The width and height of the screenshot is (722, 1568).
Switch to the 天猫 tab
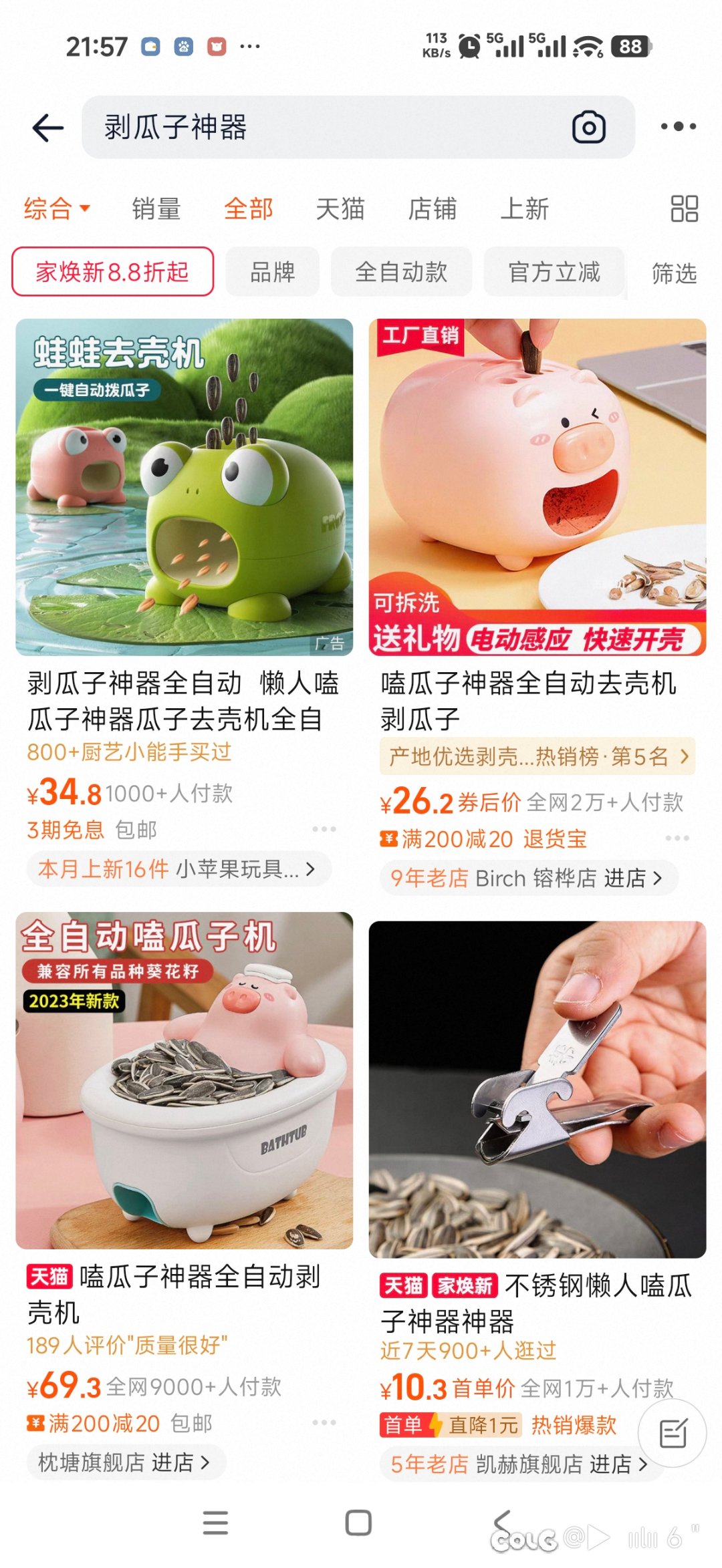click(x=340, y=209)
